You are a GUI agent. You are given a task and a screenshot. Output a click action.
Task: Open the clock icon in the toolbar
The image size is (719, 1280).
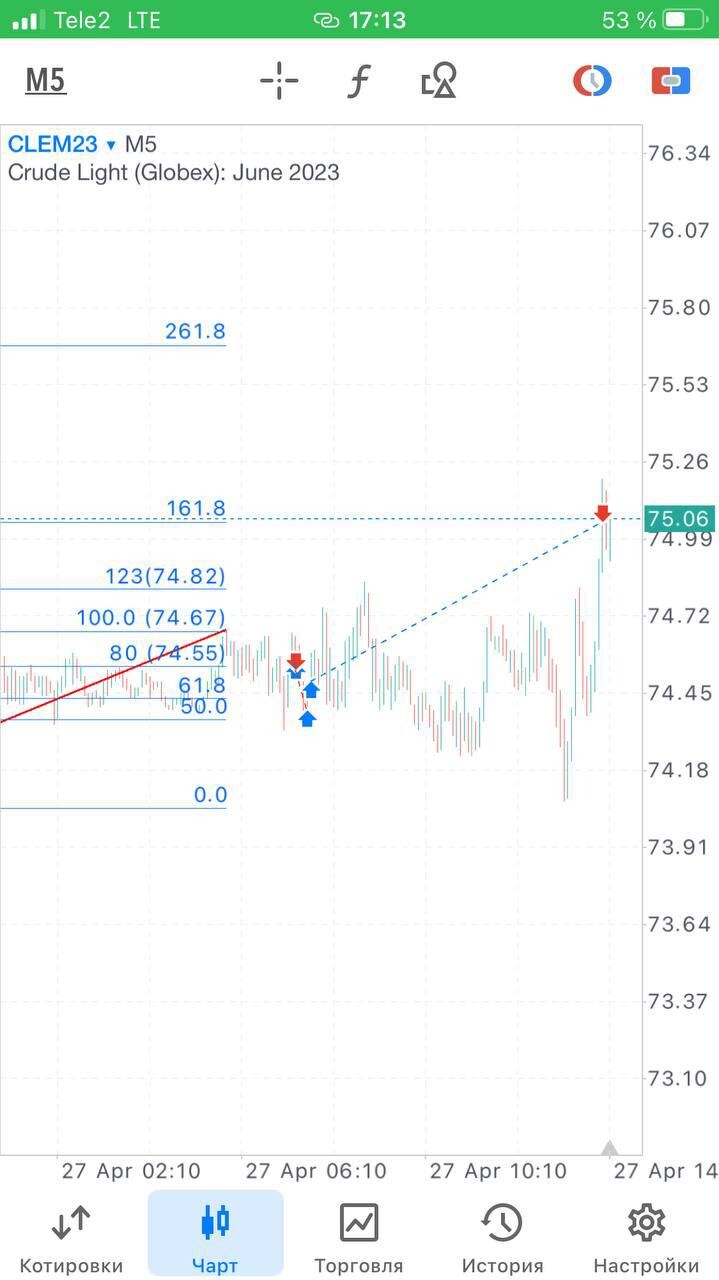[x=592, y=80]
